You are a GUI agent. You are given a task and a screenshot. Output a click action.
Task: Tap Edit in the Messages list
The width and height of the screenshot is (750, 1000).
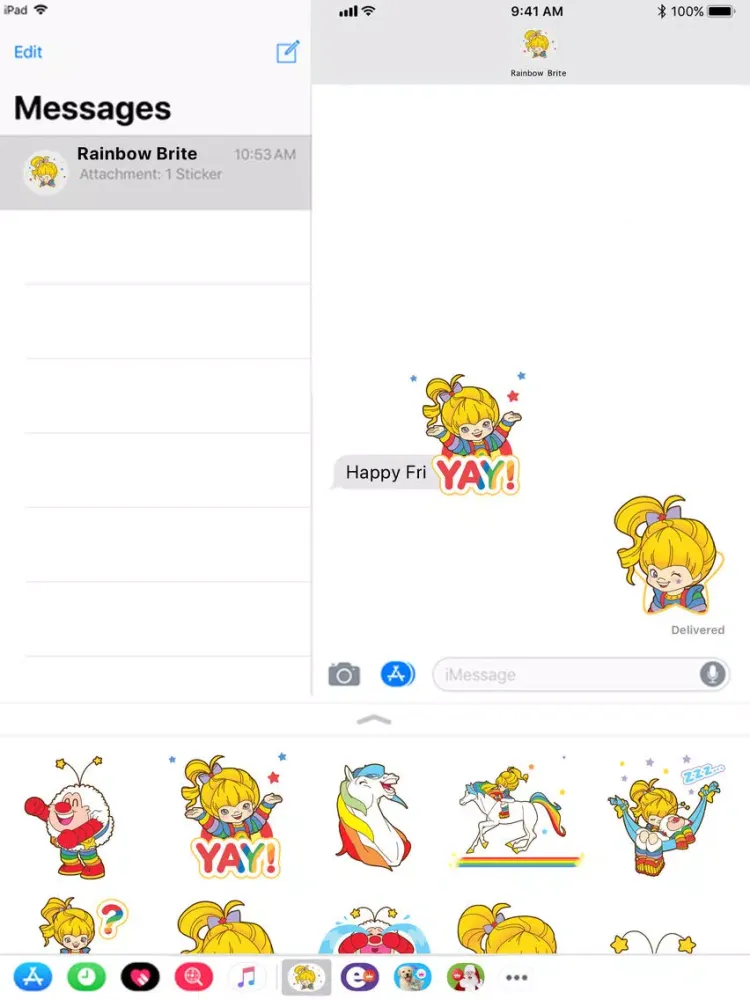coord(28,52)
